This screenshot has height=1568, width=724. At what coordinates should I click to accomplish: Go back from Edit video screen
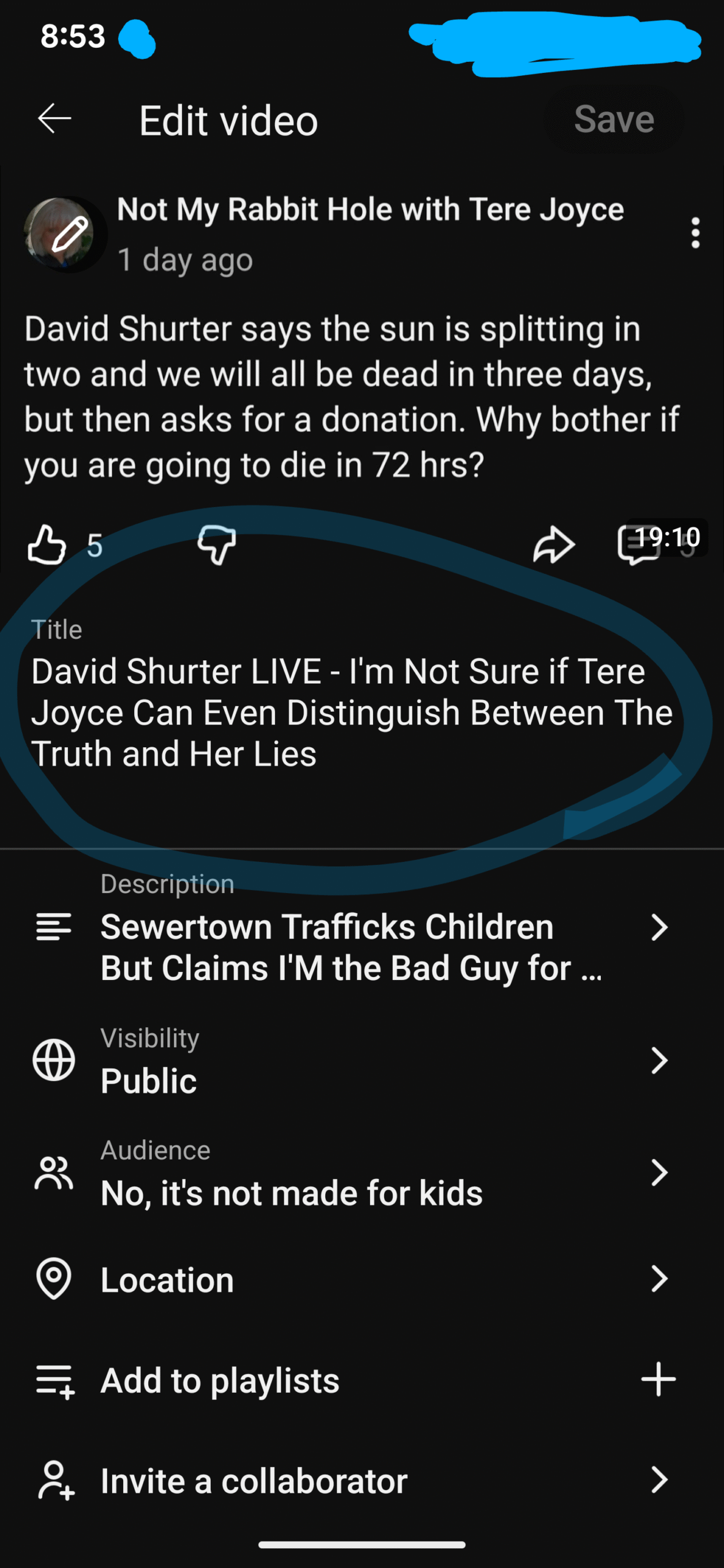pos(55,119)
